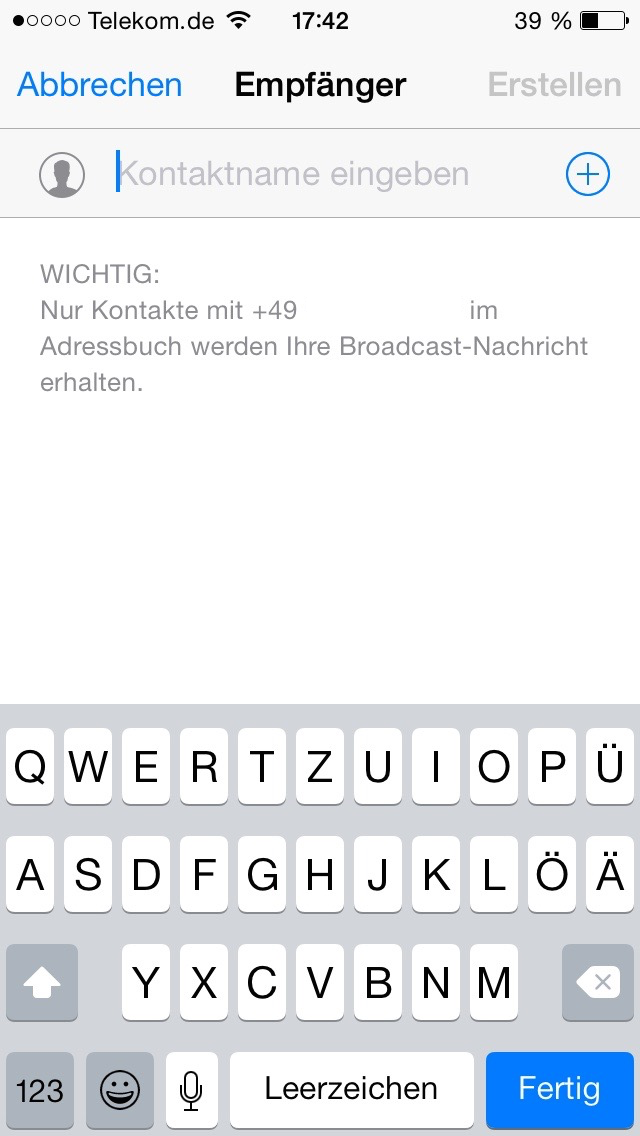640x1136 pixels.
Task: Switch keyboard to 123 numbers
Action: coord(40,1090)
